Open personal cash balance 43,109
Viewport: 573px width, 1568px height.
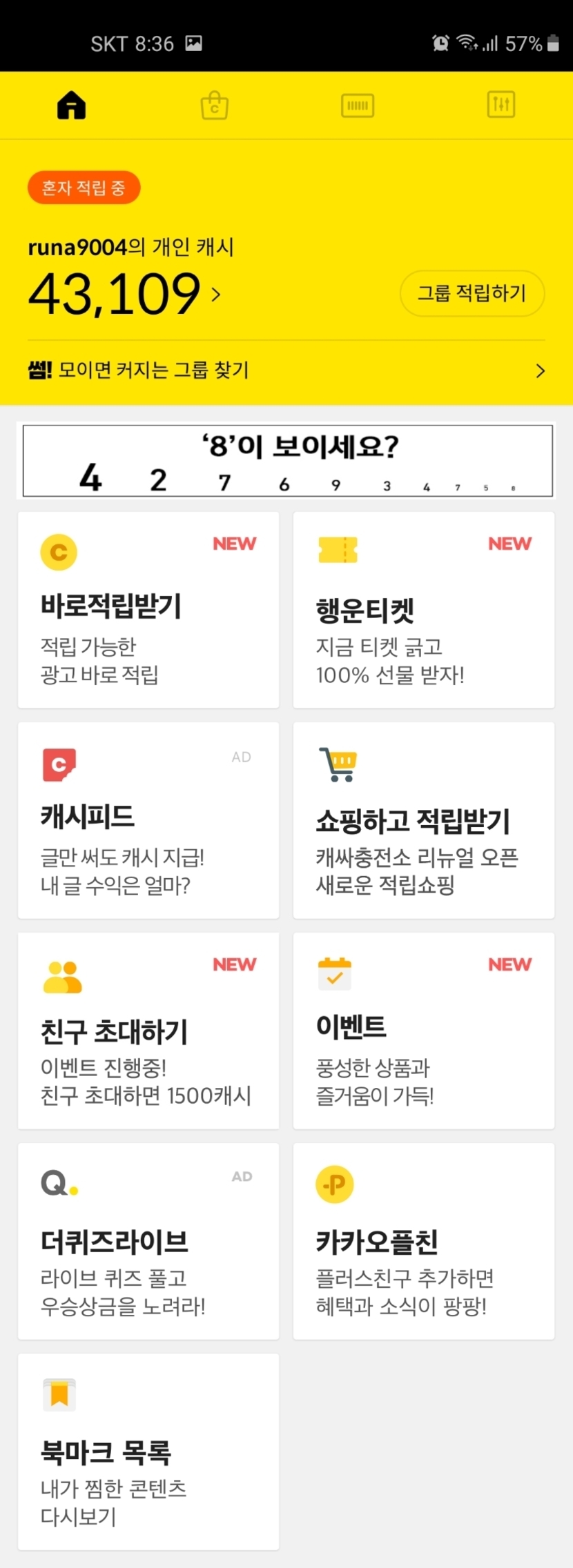[124, 293]
